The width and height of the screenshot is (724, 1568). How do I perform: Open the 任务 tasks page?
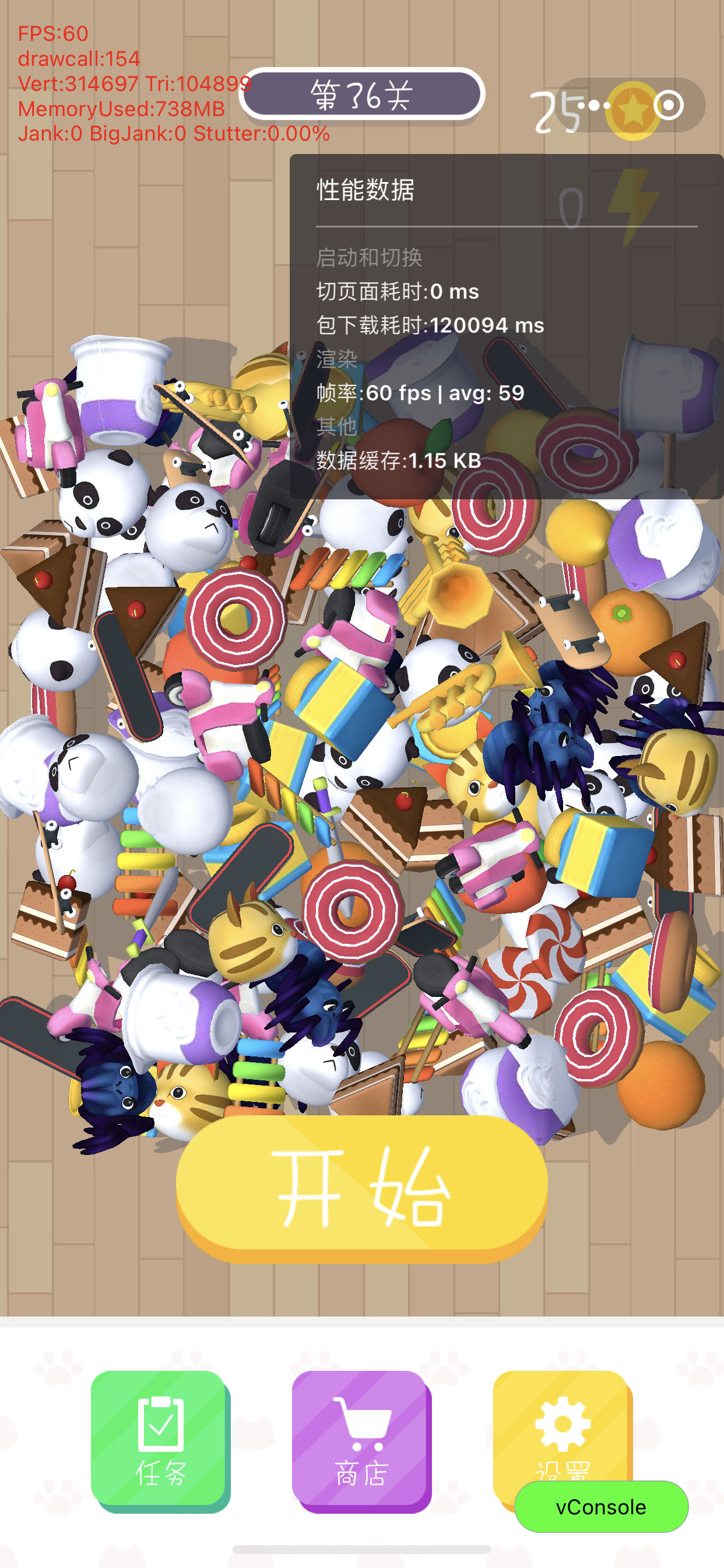(x=160, y=1439)
